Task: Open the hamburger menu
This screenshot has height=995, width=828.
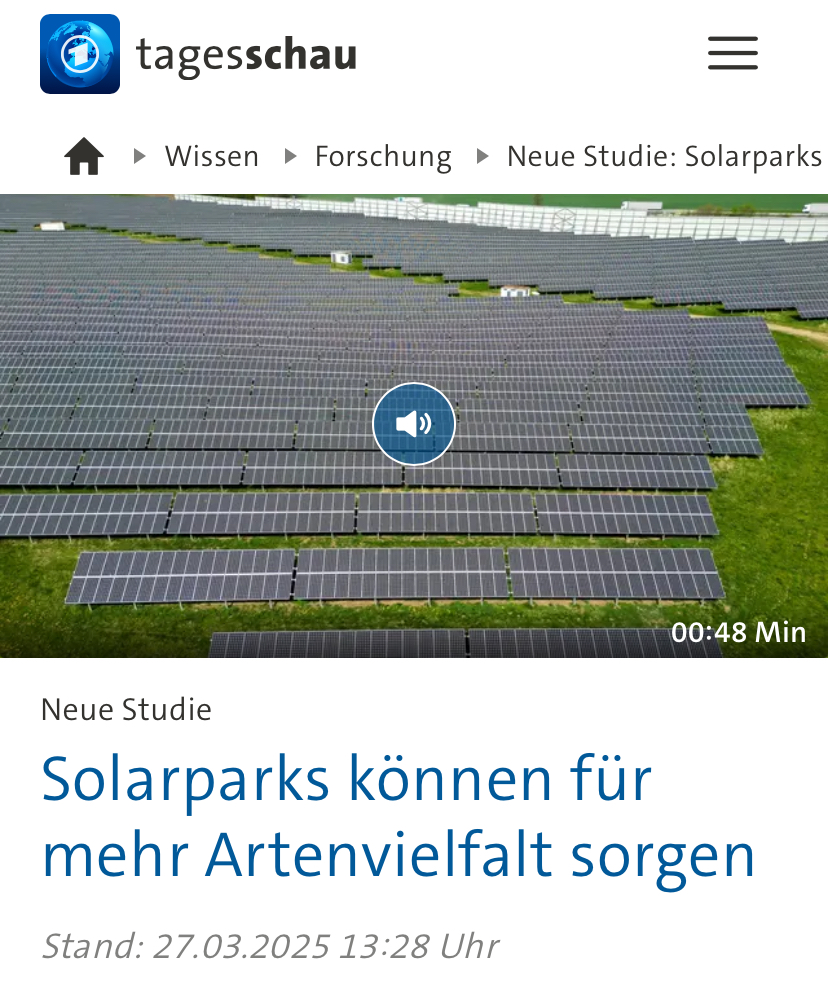Action: point(732,53)
